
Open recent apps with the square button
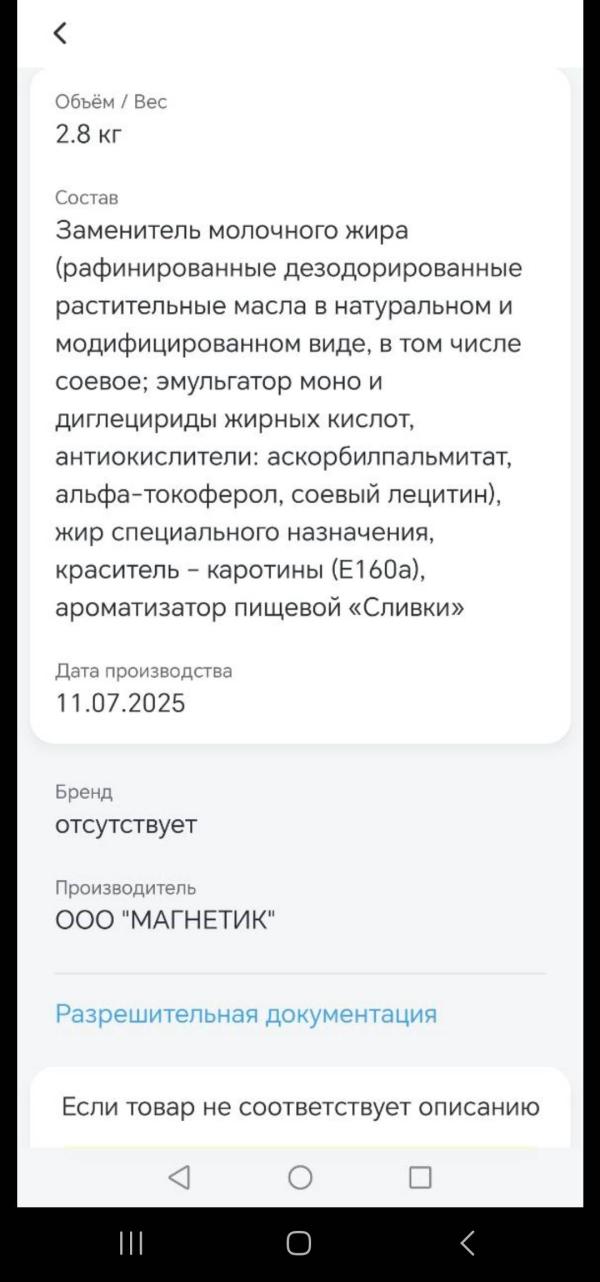420,1178
